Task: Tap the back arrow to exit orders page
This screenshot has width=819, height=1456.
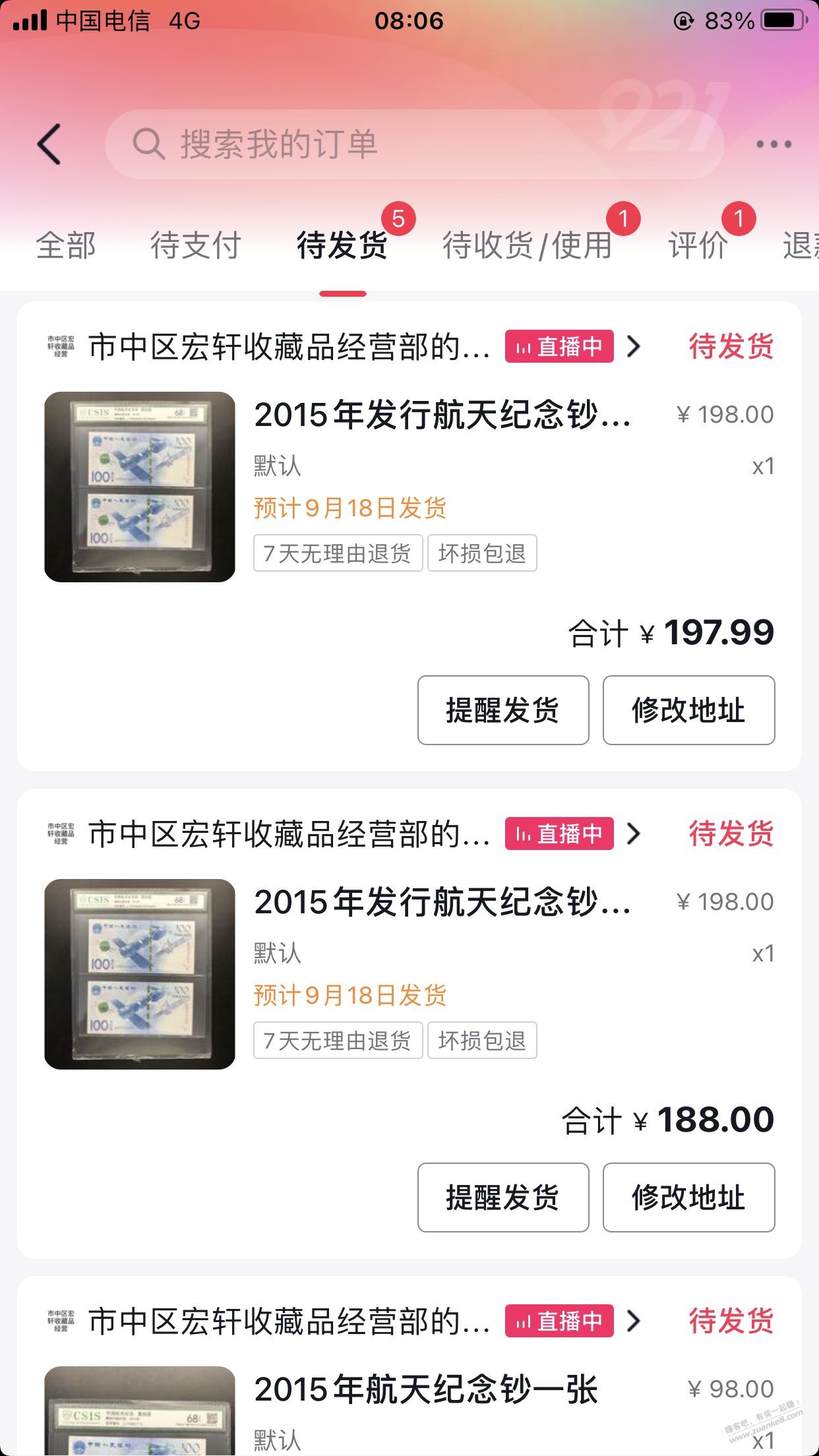Action: pos(49,144)
